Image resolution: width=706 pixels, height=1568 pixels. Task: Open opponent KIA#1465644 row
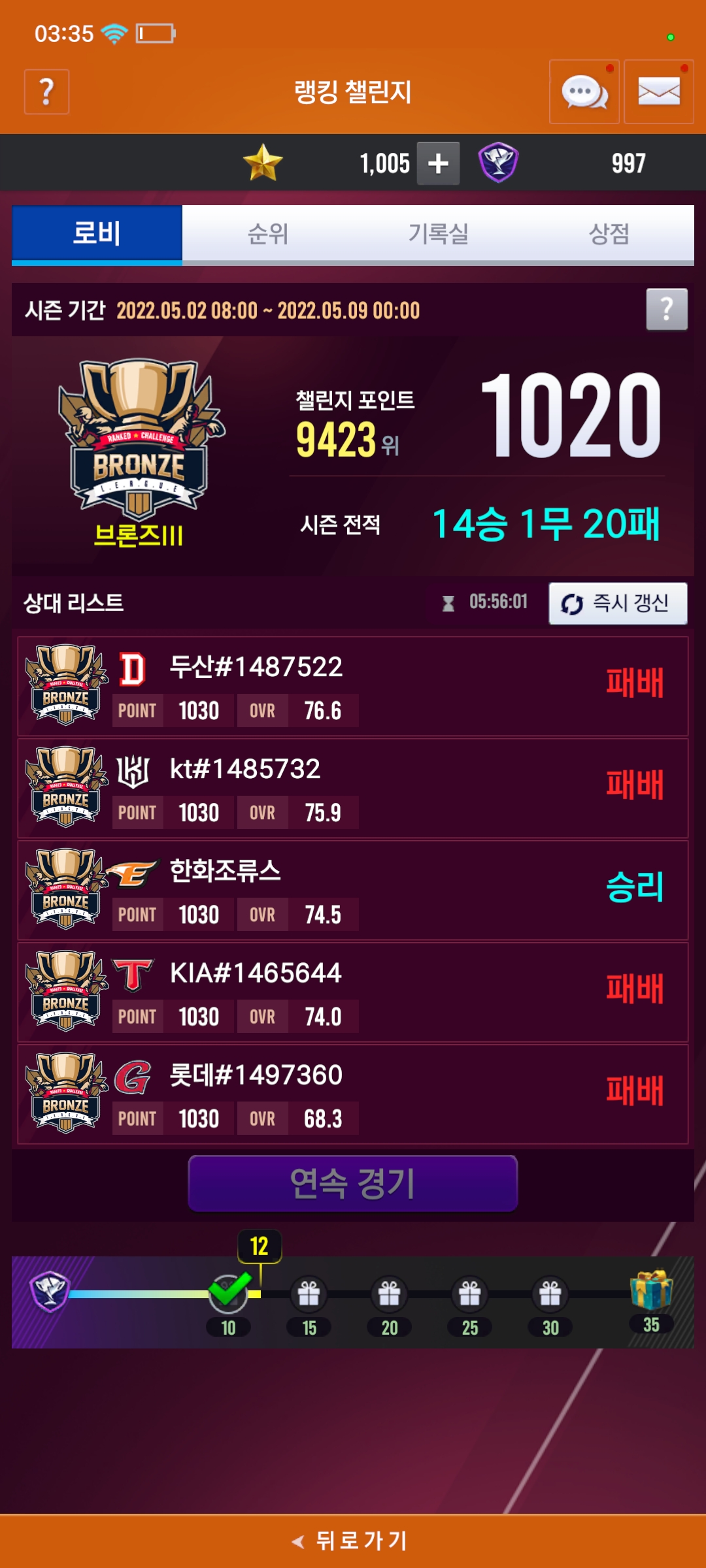[353, 992]
